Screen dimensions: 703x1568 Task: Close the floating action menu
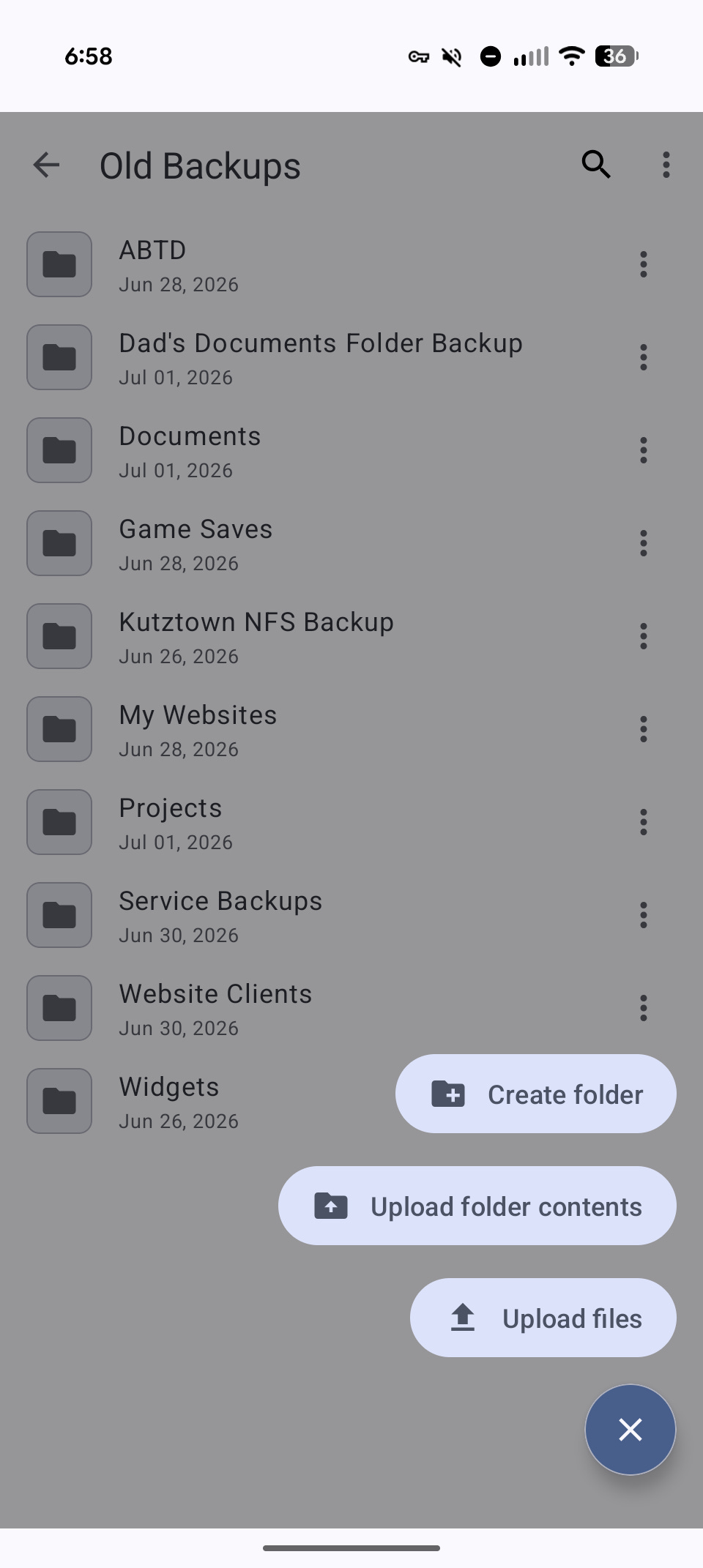pyautogui.click(x=630, y=1430)
